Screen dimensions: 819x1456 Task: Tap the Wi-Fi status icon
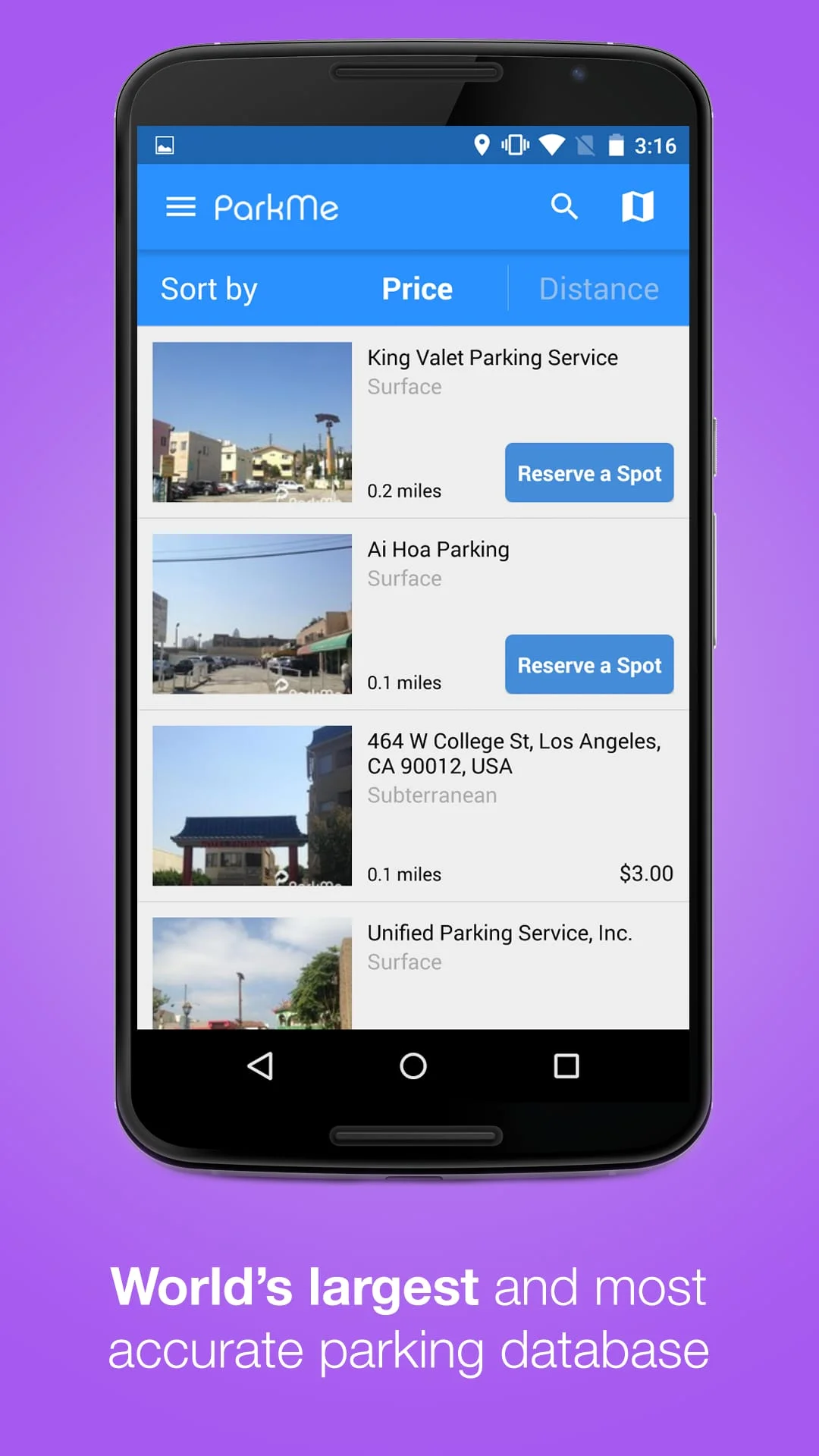tap(553, 144)
